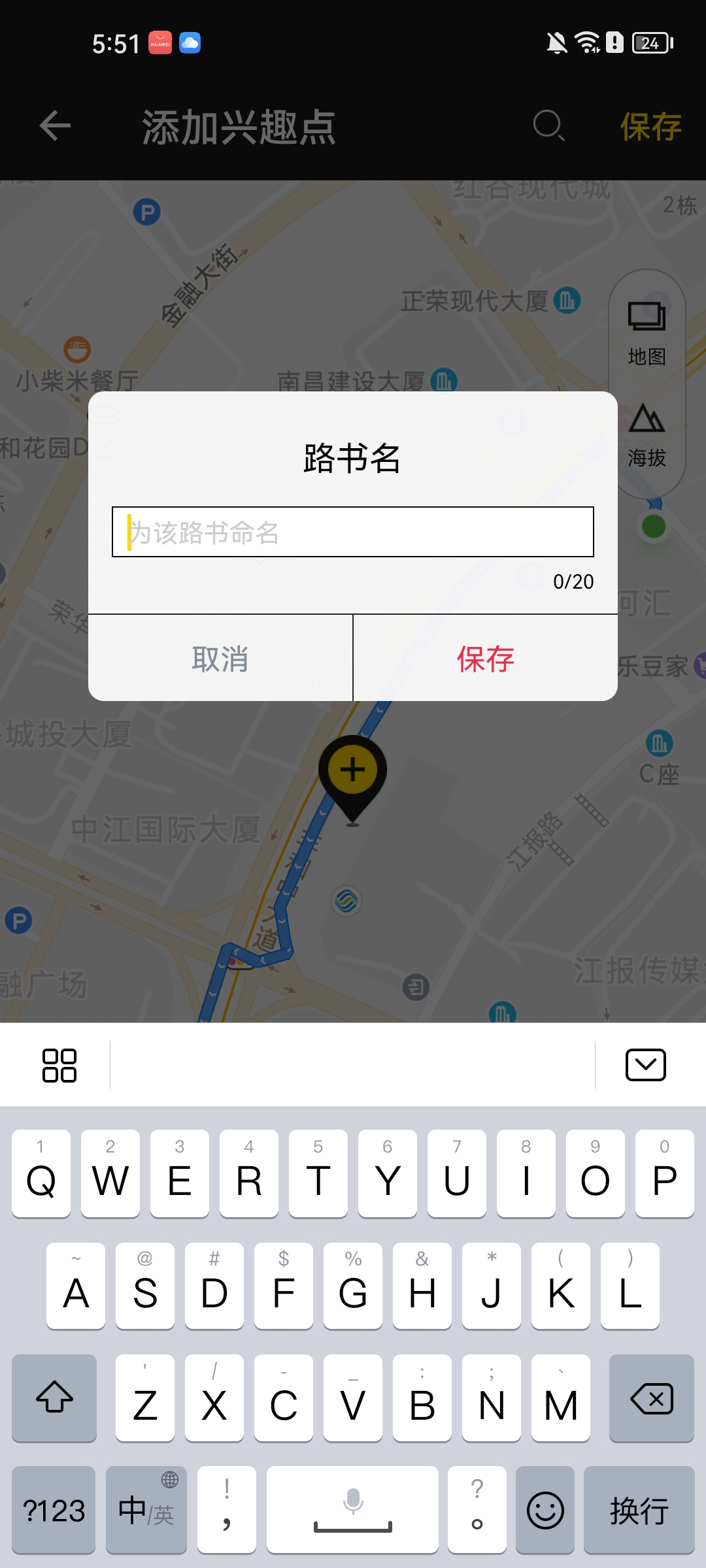This screenshot has height=1568, width=706.
Task: Tap the back arrow next to 添加兴趣点
Action: coord(54,125)
